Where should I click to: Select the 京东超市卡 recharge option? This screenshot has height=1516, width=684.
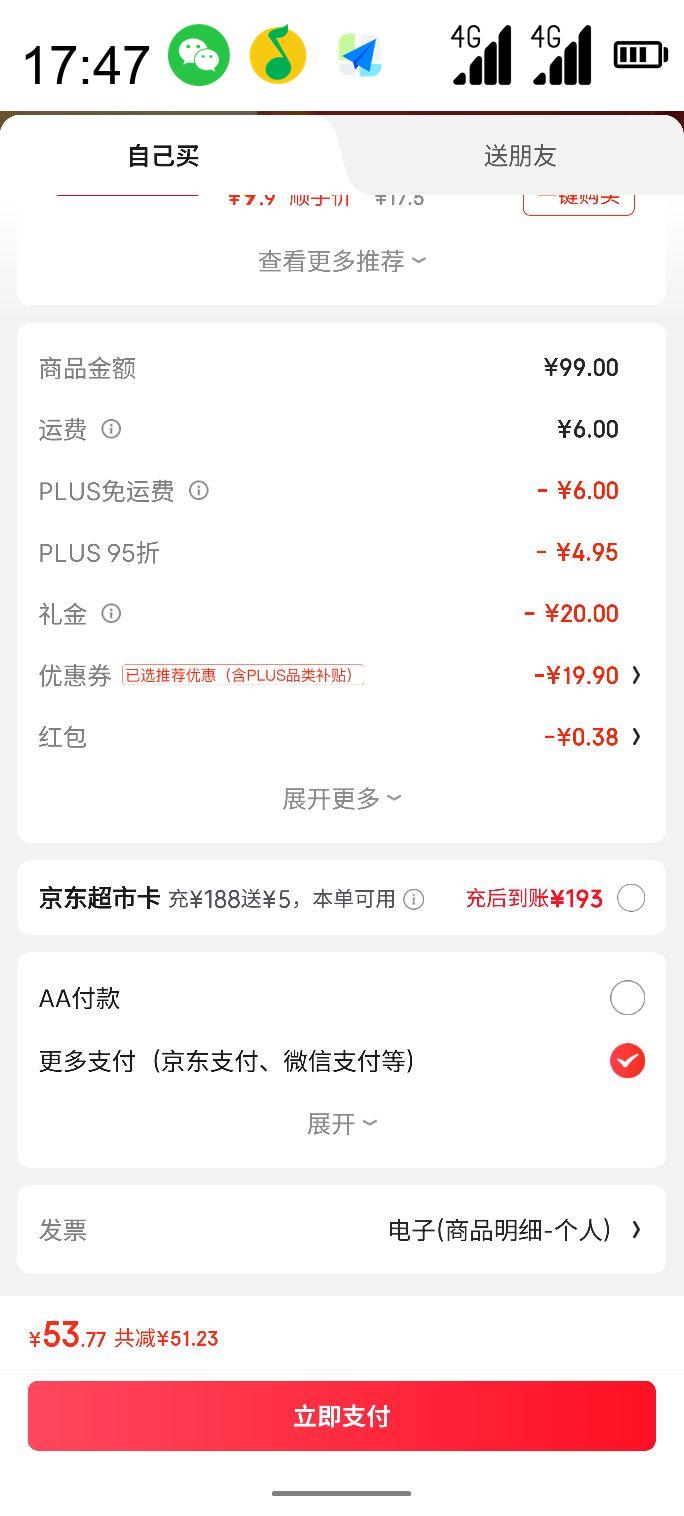[630, 898]
